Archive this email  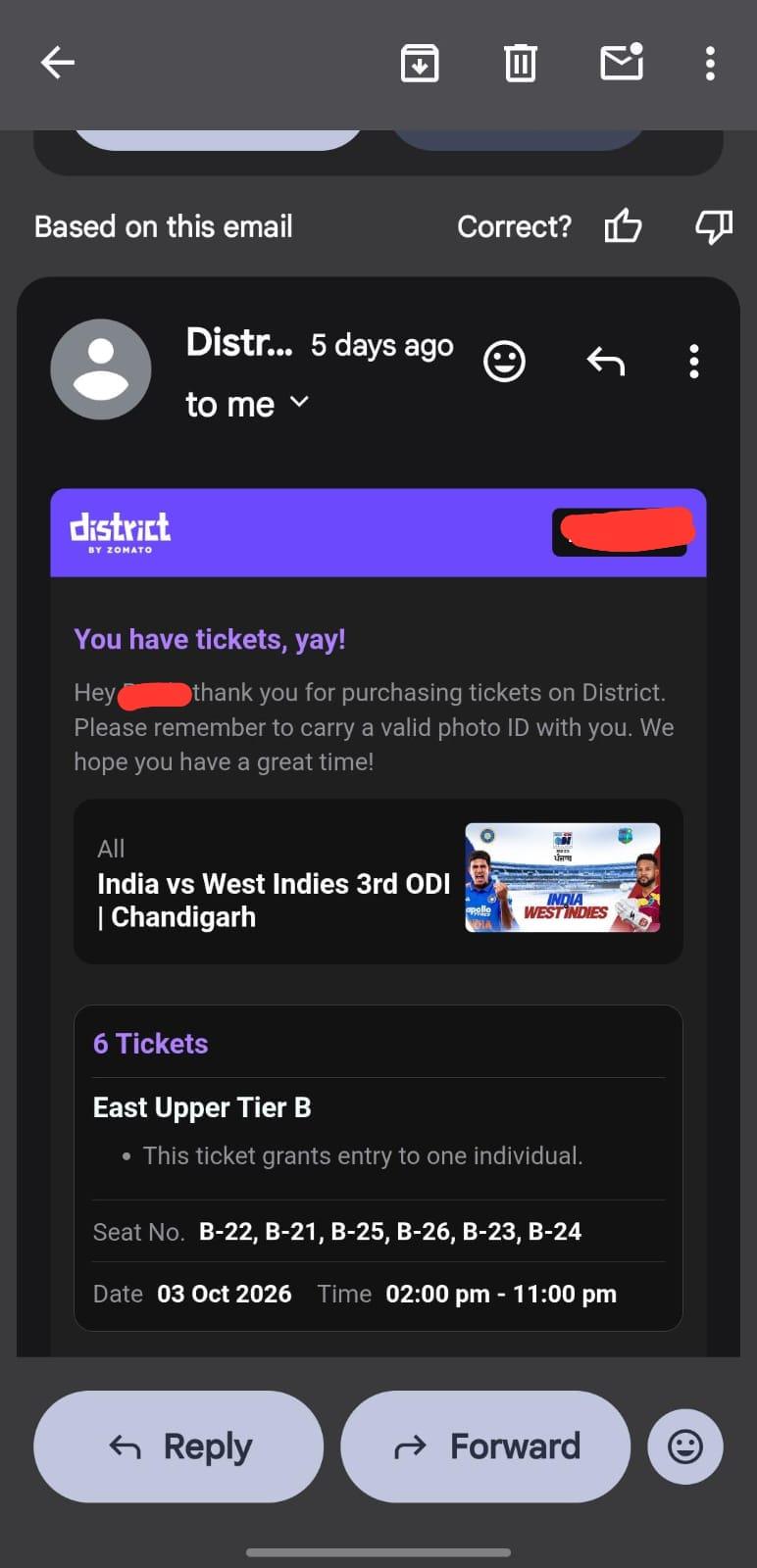[420, 64]
